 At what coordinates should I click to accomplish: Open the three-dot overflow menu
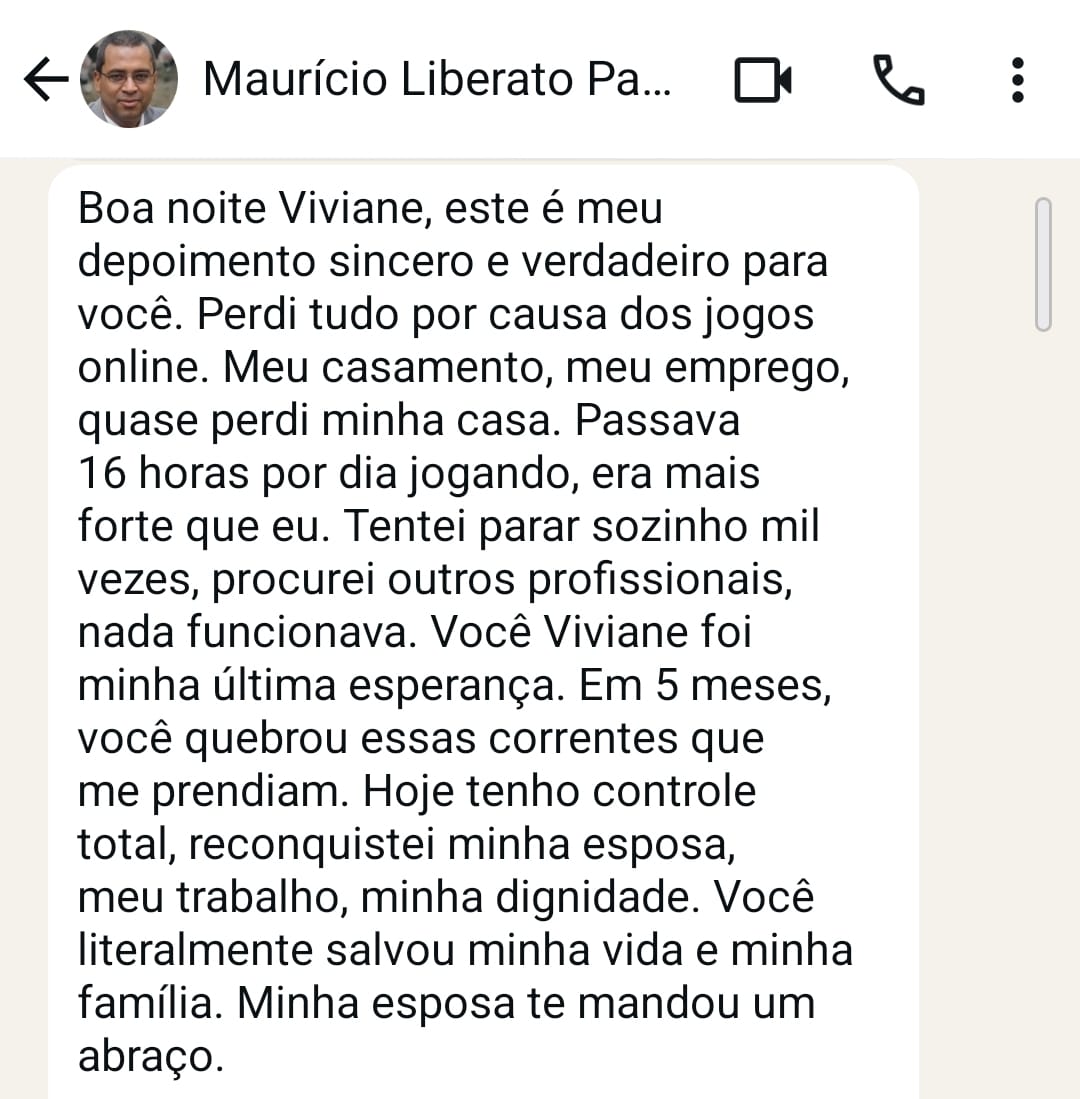[x=1017, y=80]
